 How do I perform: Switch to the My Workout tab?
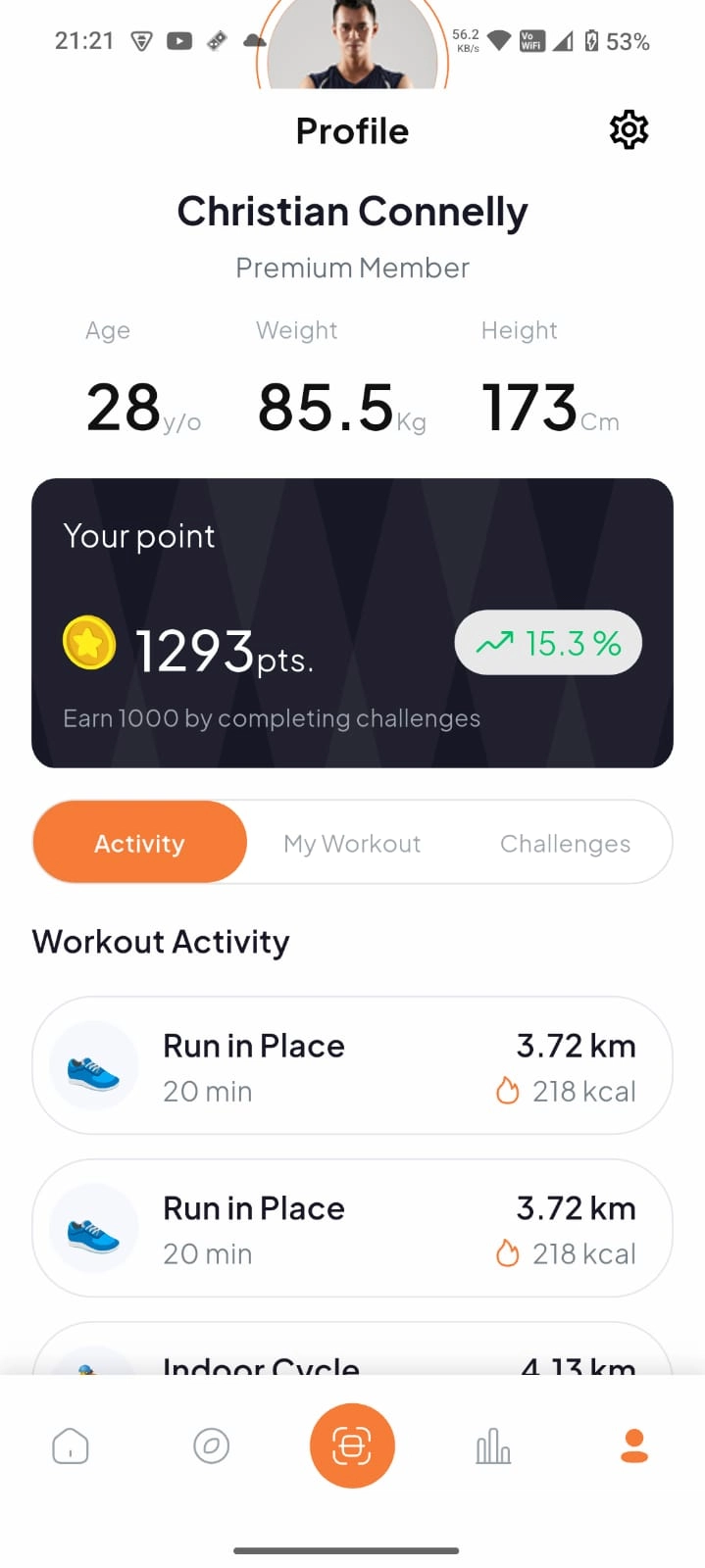click(x=352, y=843)
